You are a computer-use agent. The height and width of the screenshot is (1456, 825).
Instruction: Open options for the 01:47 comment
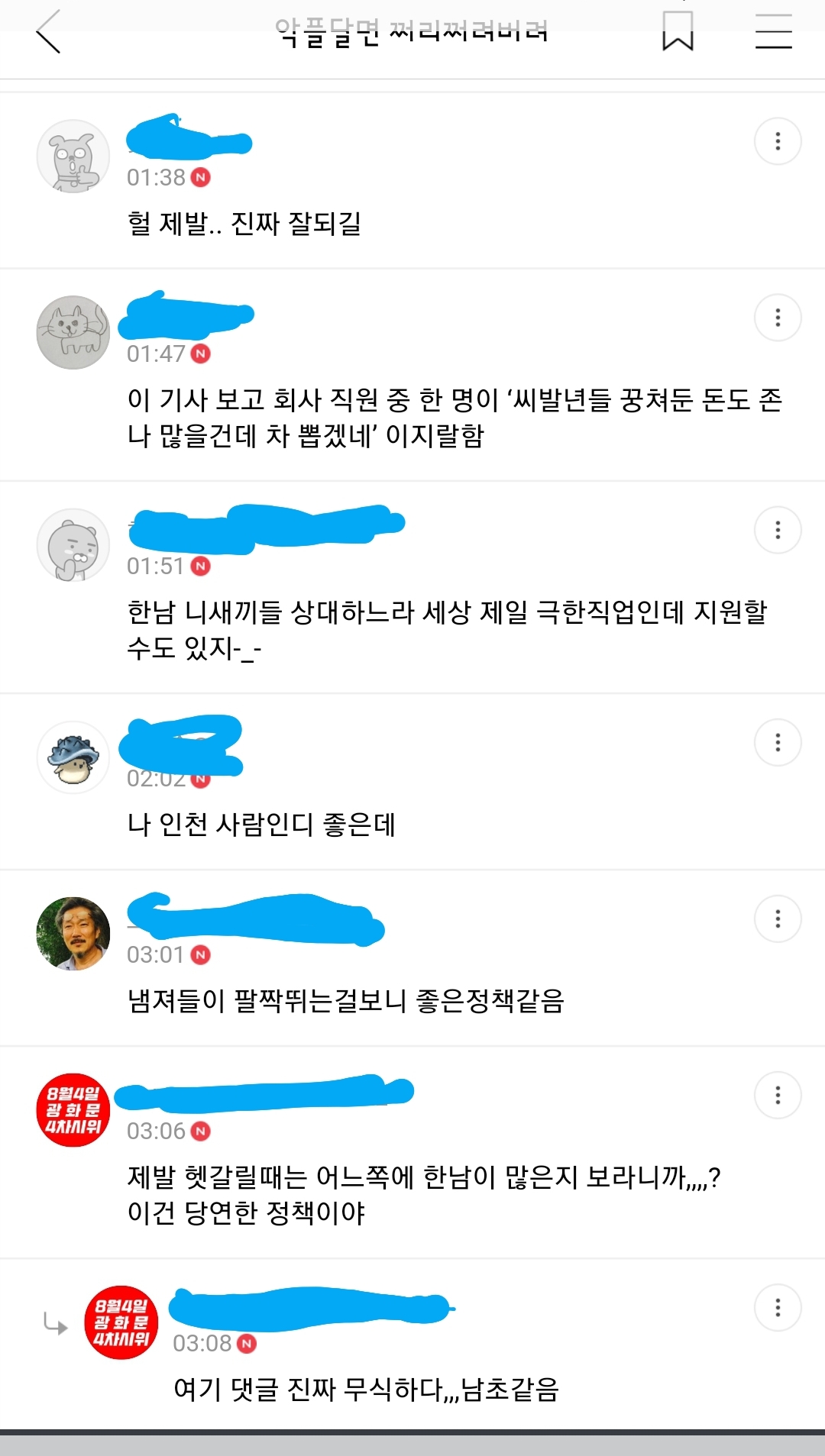click(778, 318)
